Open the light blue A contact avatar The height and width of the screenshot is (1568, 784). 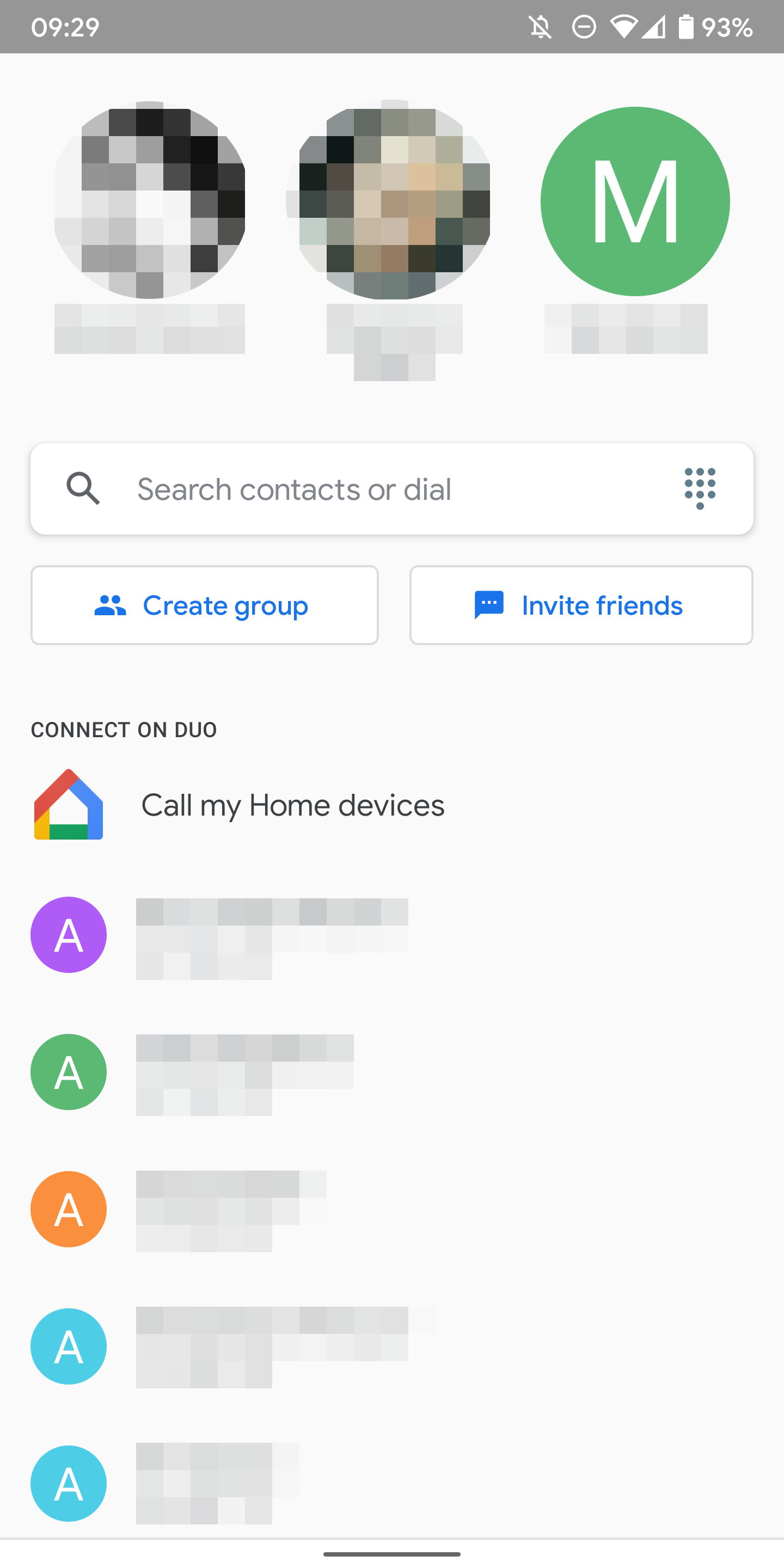(x=68, y=1346)
